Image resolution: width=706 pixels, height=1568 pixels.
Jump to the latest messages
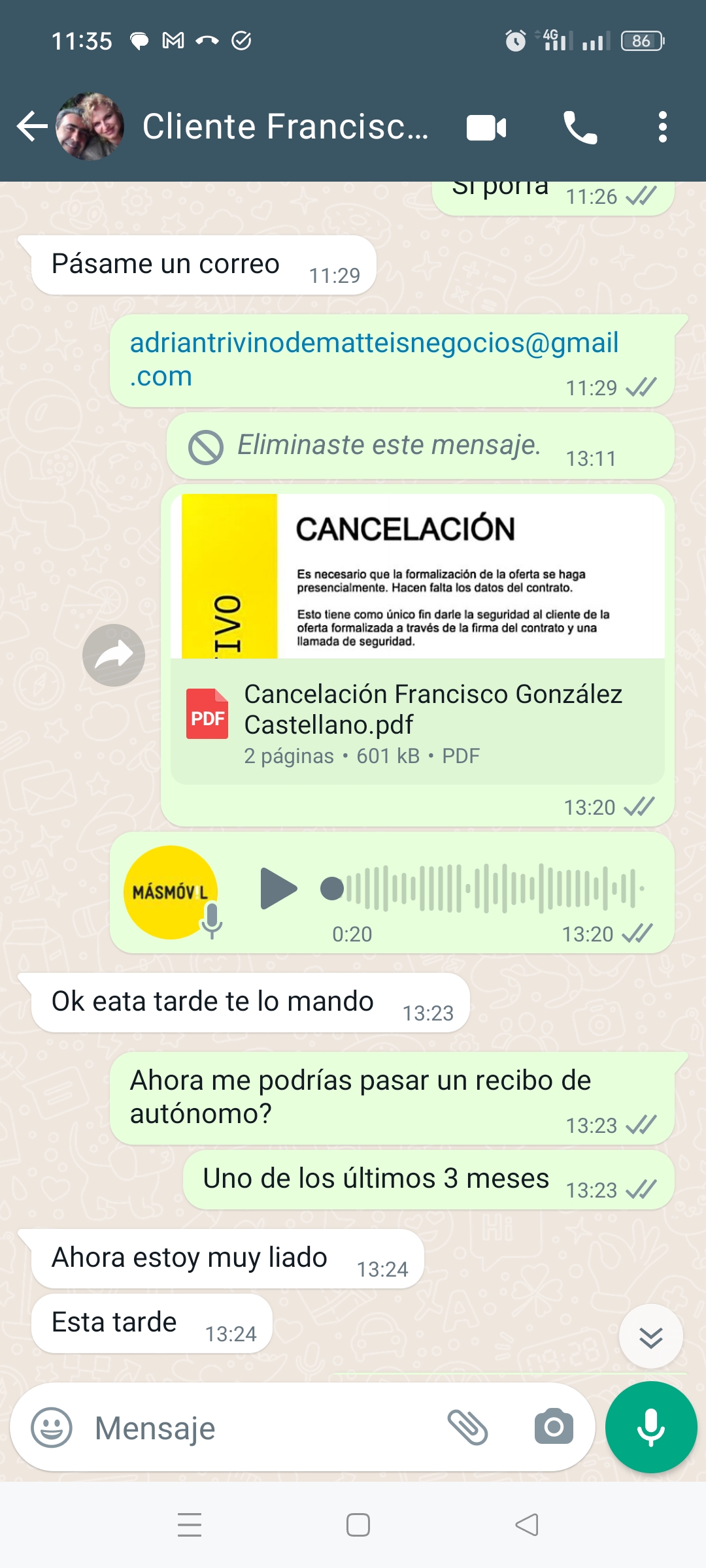(x=650, y=1337)
